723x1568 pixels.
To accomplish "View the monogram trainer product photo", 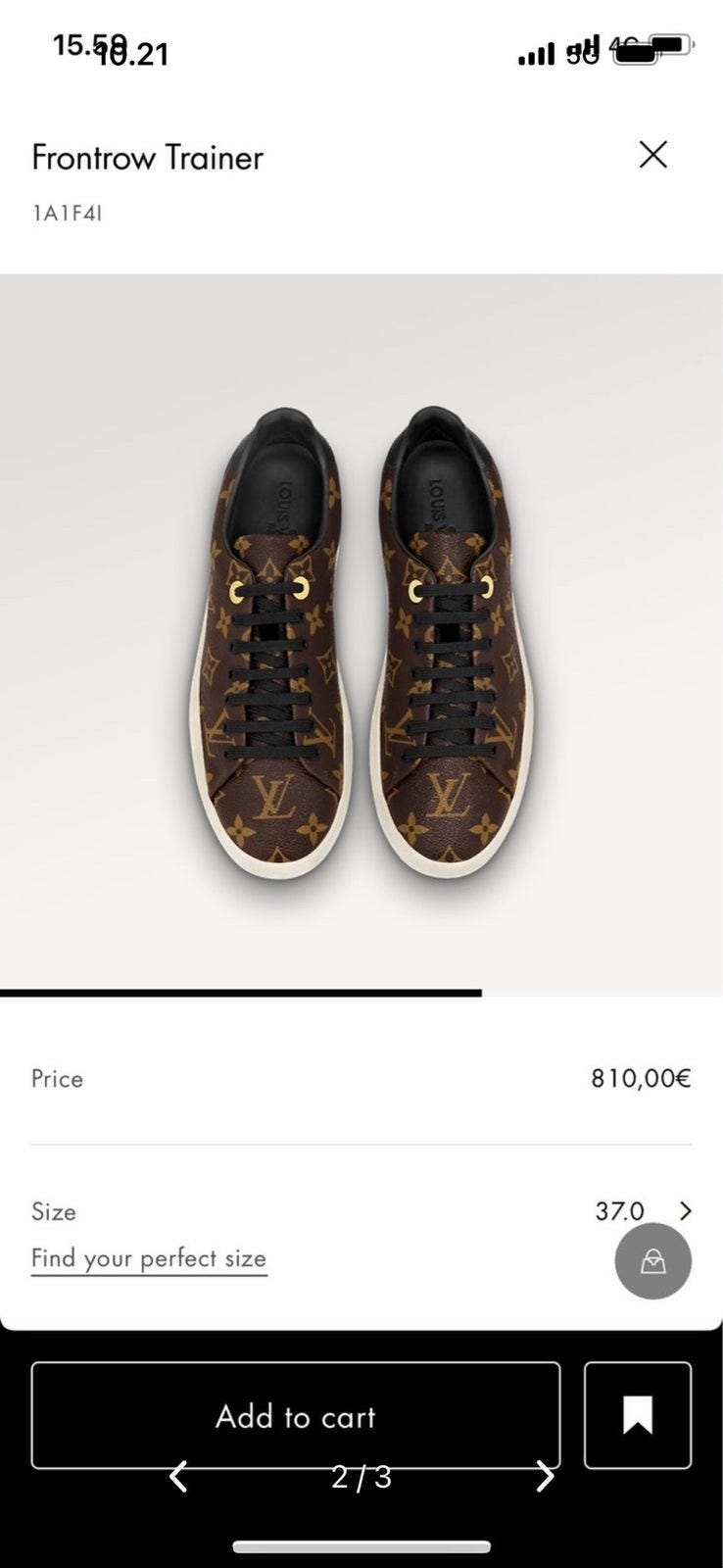I will coord(361,637).
